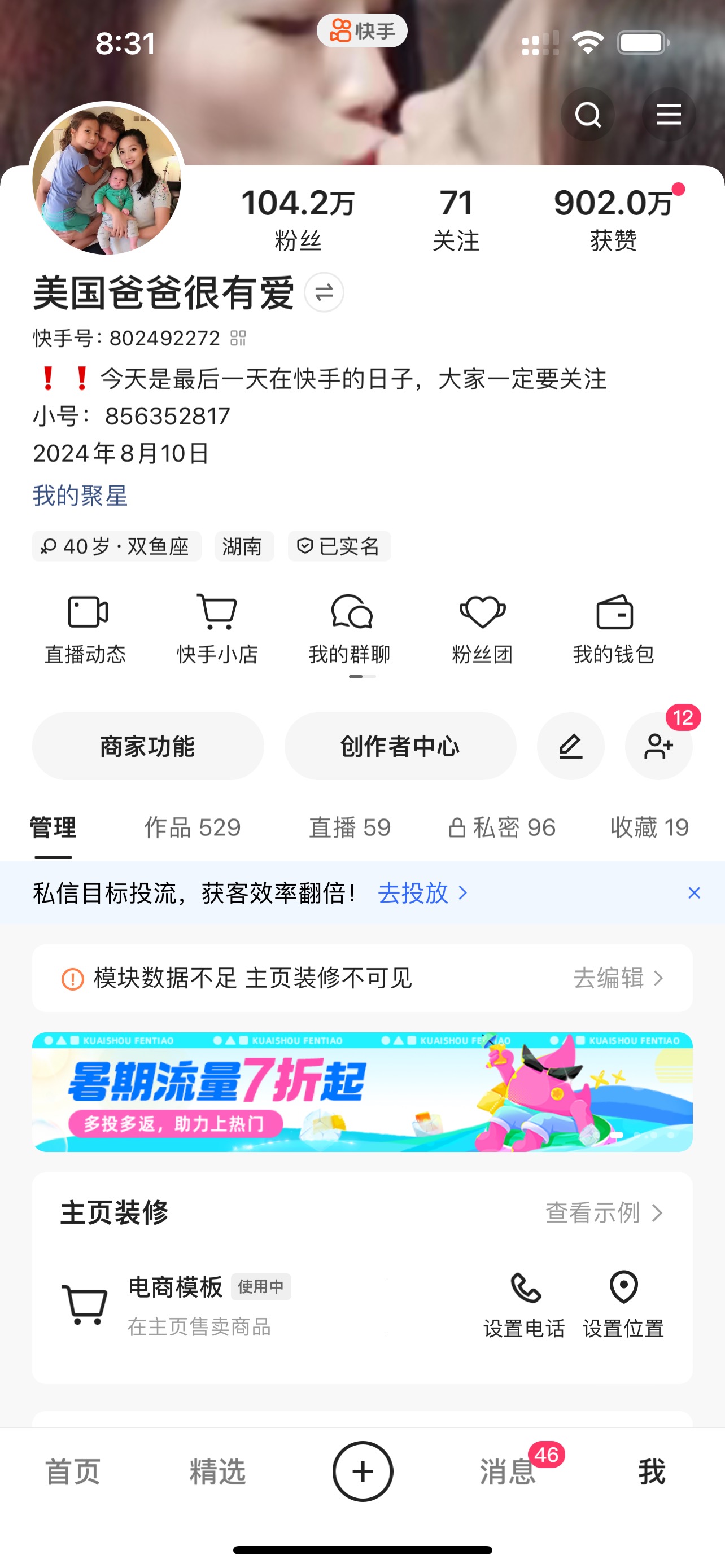Dismiss the 私信目标投流 banner
Viewport: 725px width, 1568px height.
pos(694,893)
